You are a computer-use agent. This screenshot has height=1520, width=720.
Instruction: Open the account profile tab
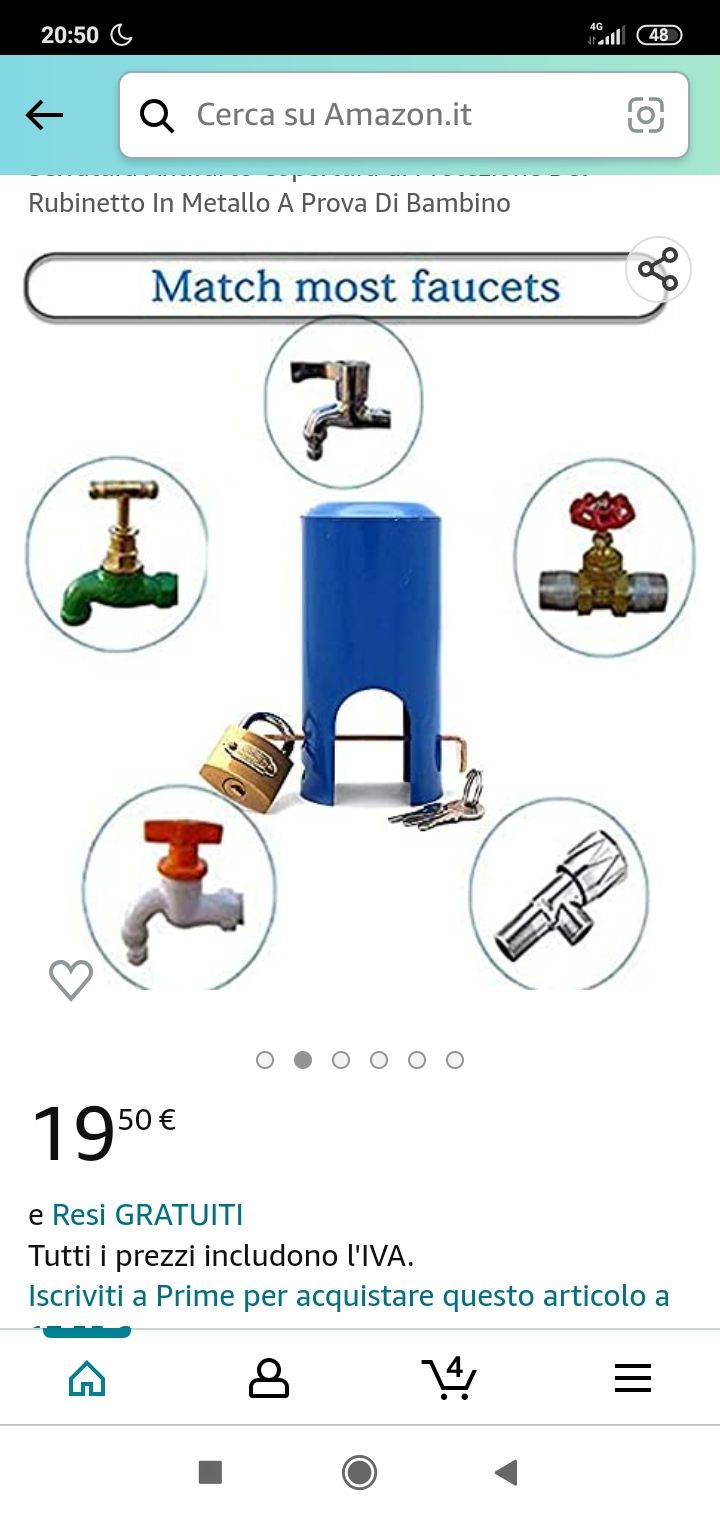pyautogui.click(x=268, y=1378)
